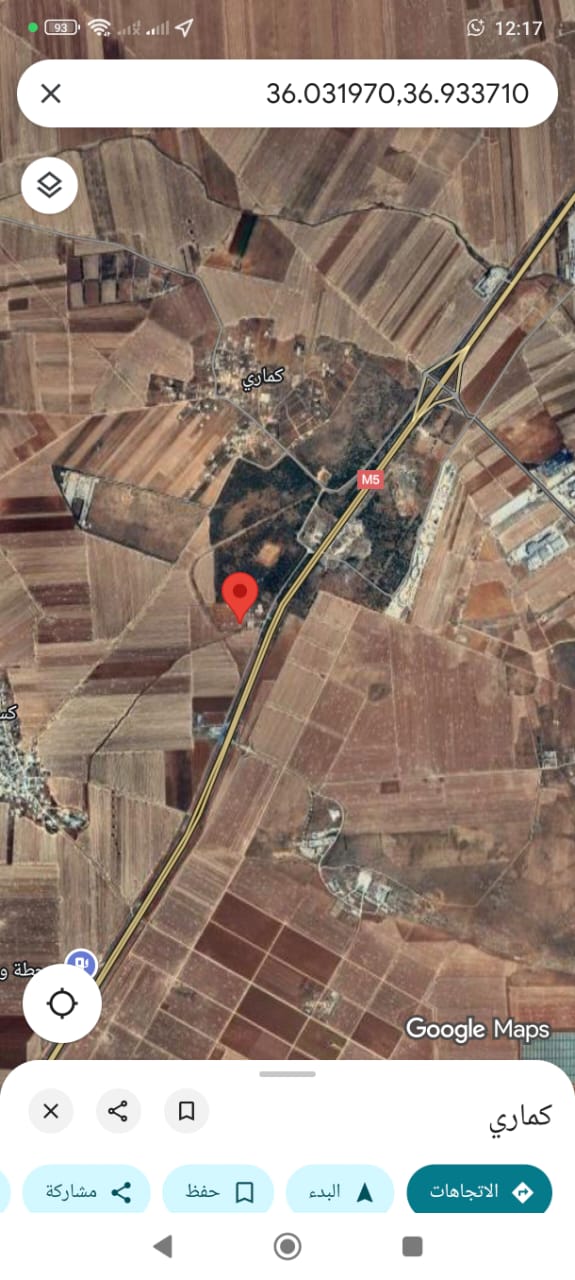Clear the coordinates in the search bar
Image resolution: width=575 pixels, height=1280 pixels.
point(50,94)
